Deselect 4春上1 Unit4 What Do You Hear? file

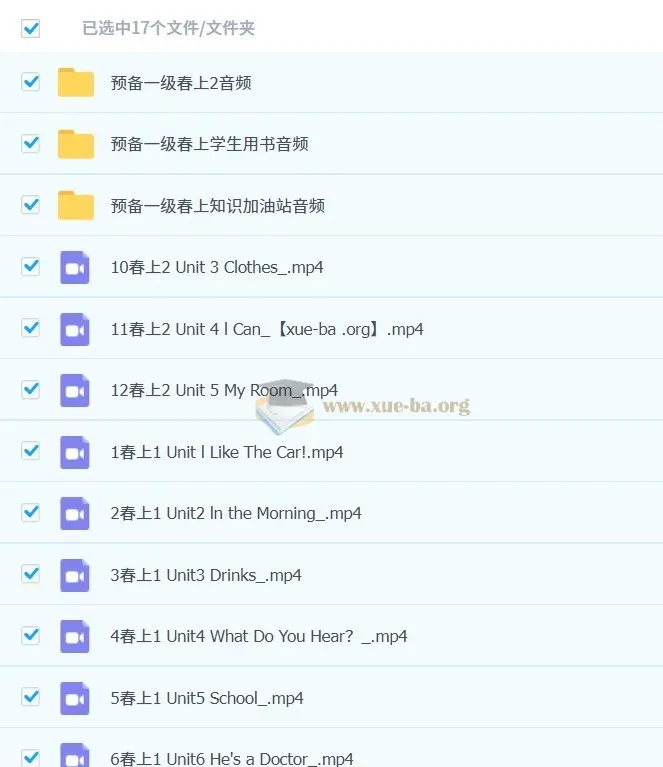point(31,635)
